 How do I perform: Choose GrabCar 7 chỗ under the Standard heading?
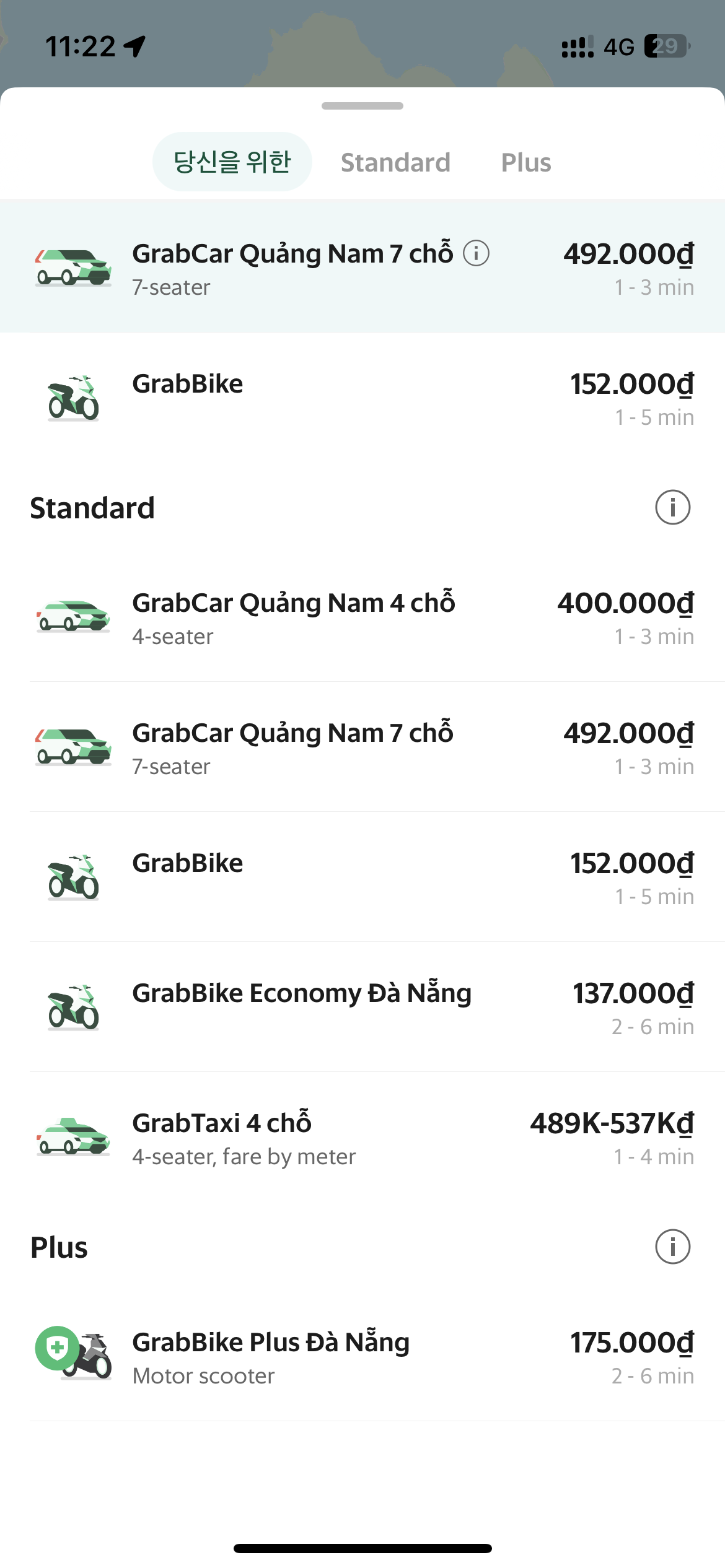point(362,748)
